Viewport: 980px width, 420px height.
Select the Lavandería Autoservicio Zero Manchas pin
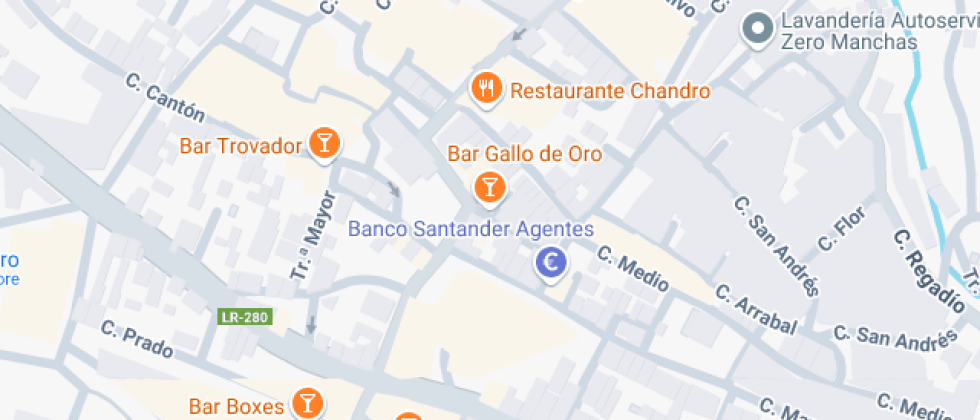[758, 29]
